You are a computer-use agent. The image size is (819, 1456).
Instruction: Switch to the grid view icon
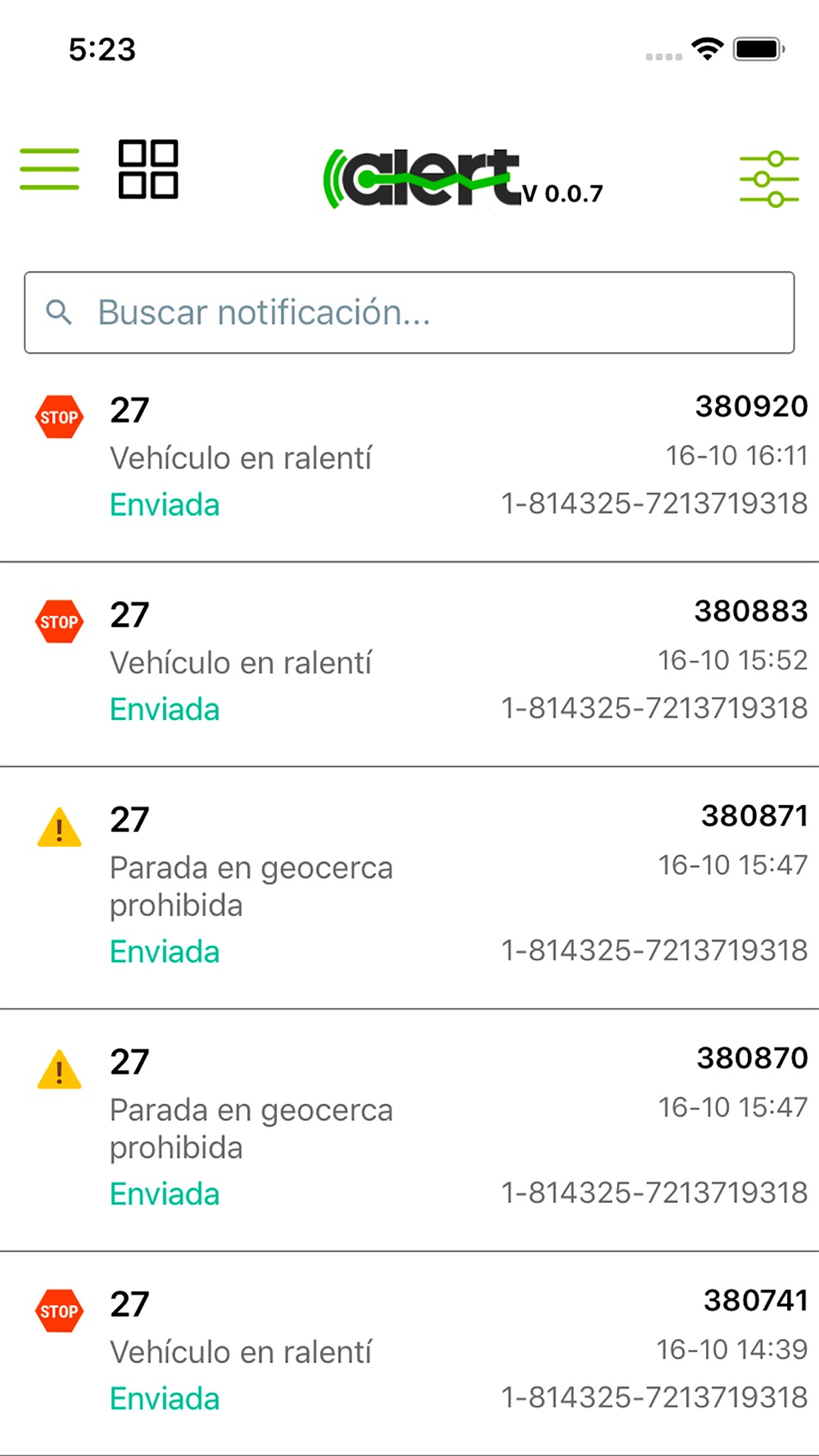point(148,170)
